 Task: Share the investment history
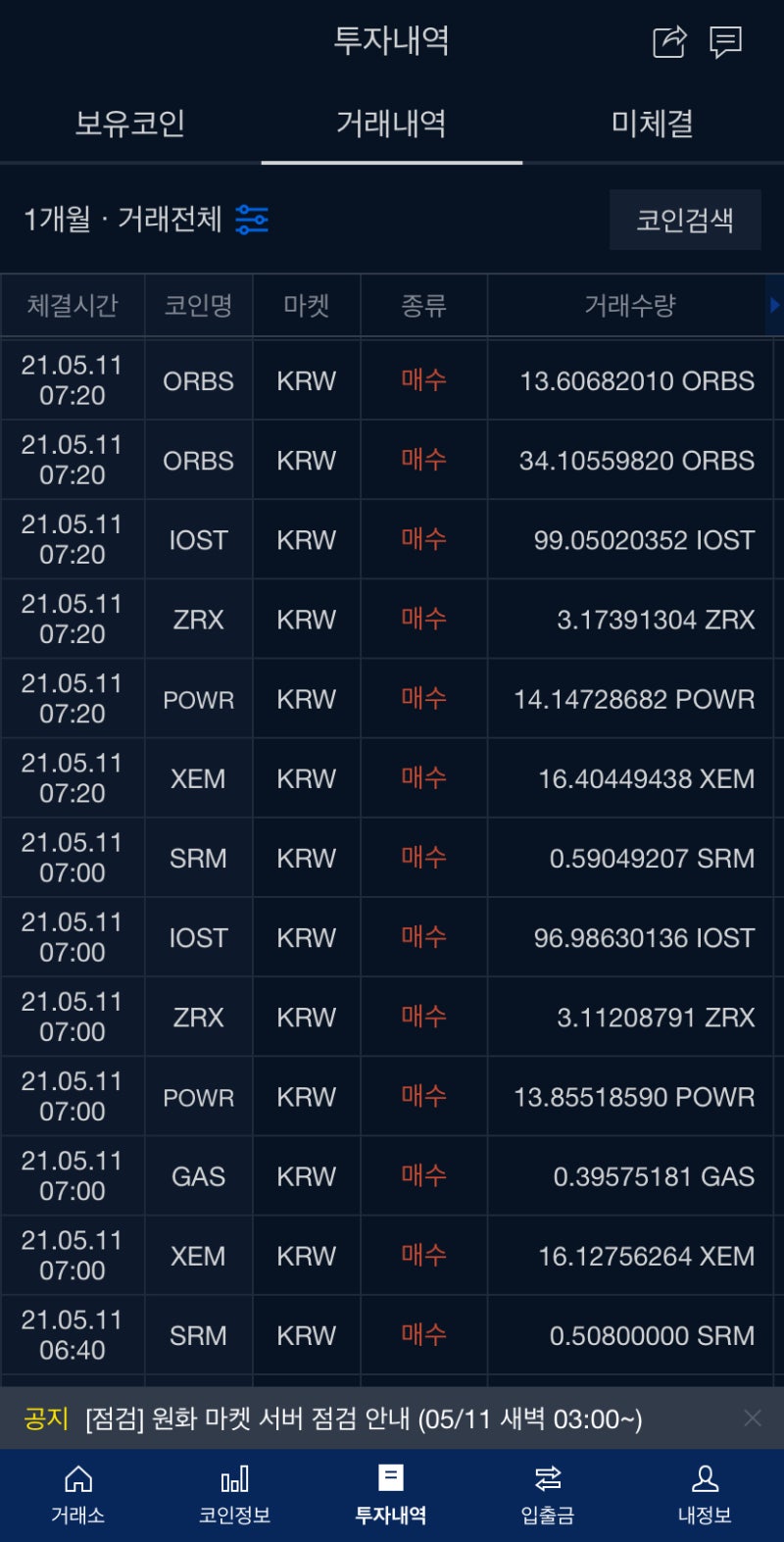click(669, 42)
